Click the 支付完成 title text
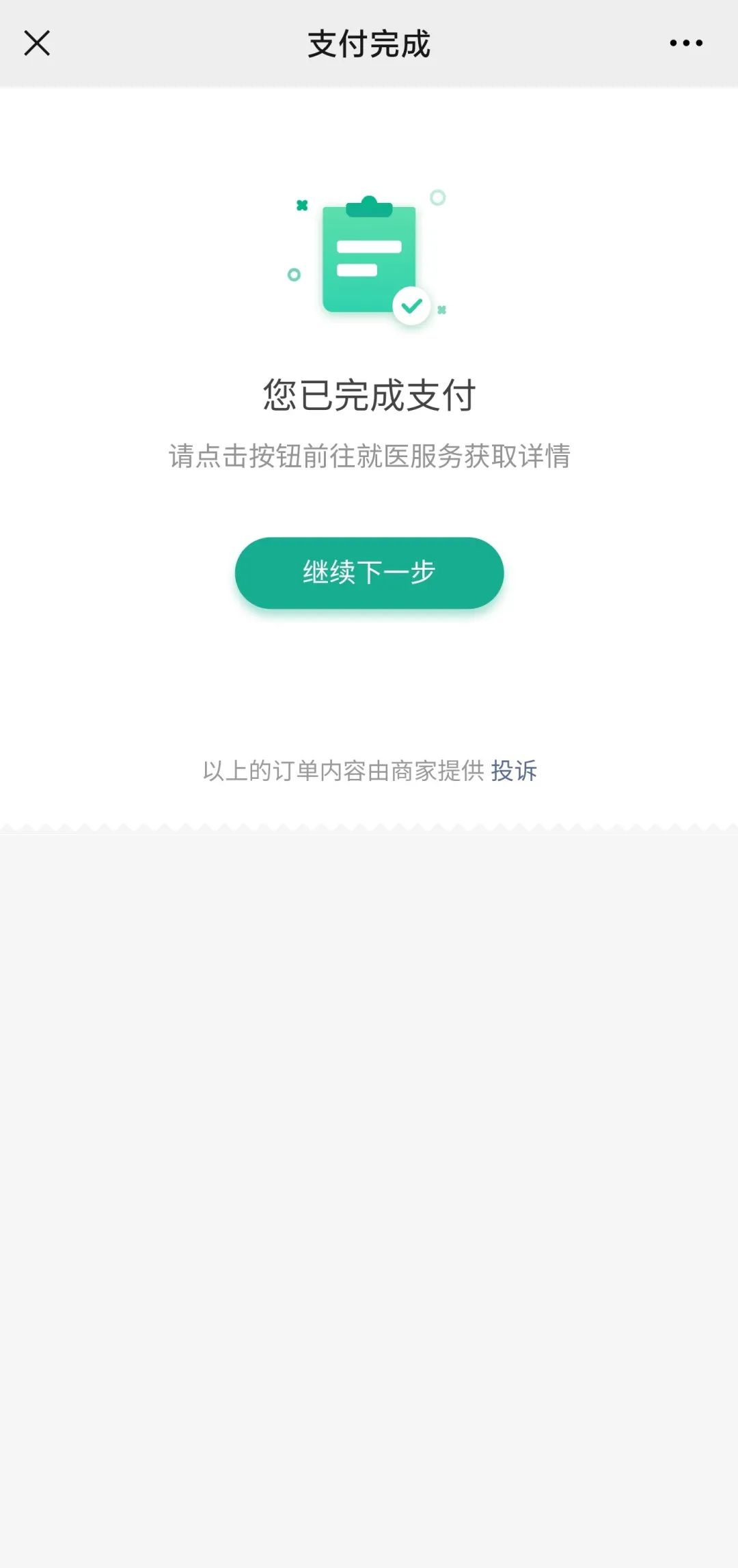The height and width of the screenshot is (1568, 738). click(369, 42)
